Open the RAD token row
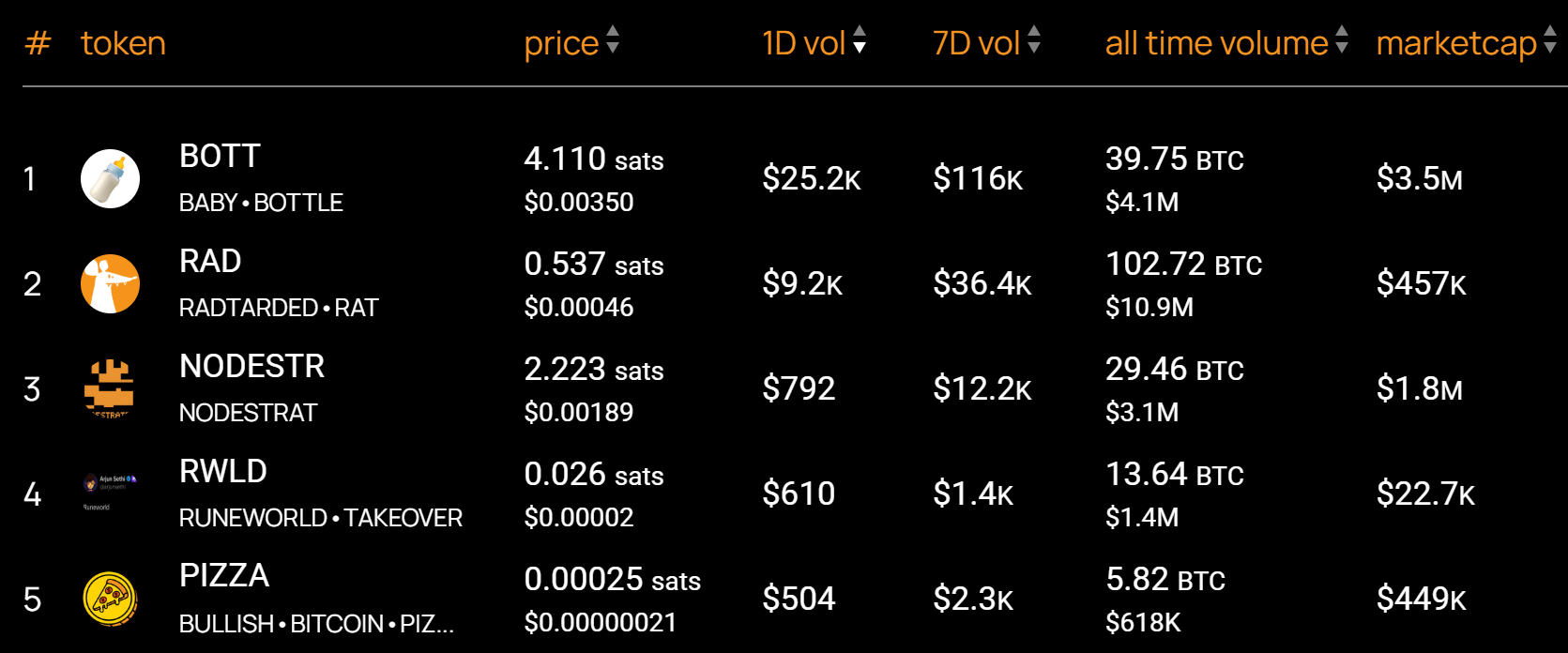Image resolution: width=1568 pixels, height=653 pixels. pos(210,262)
